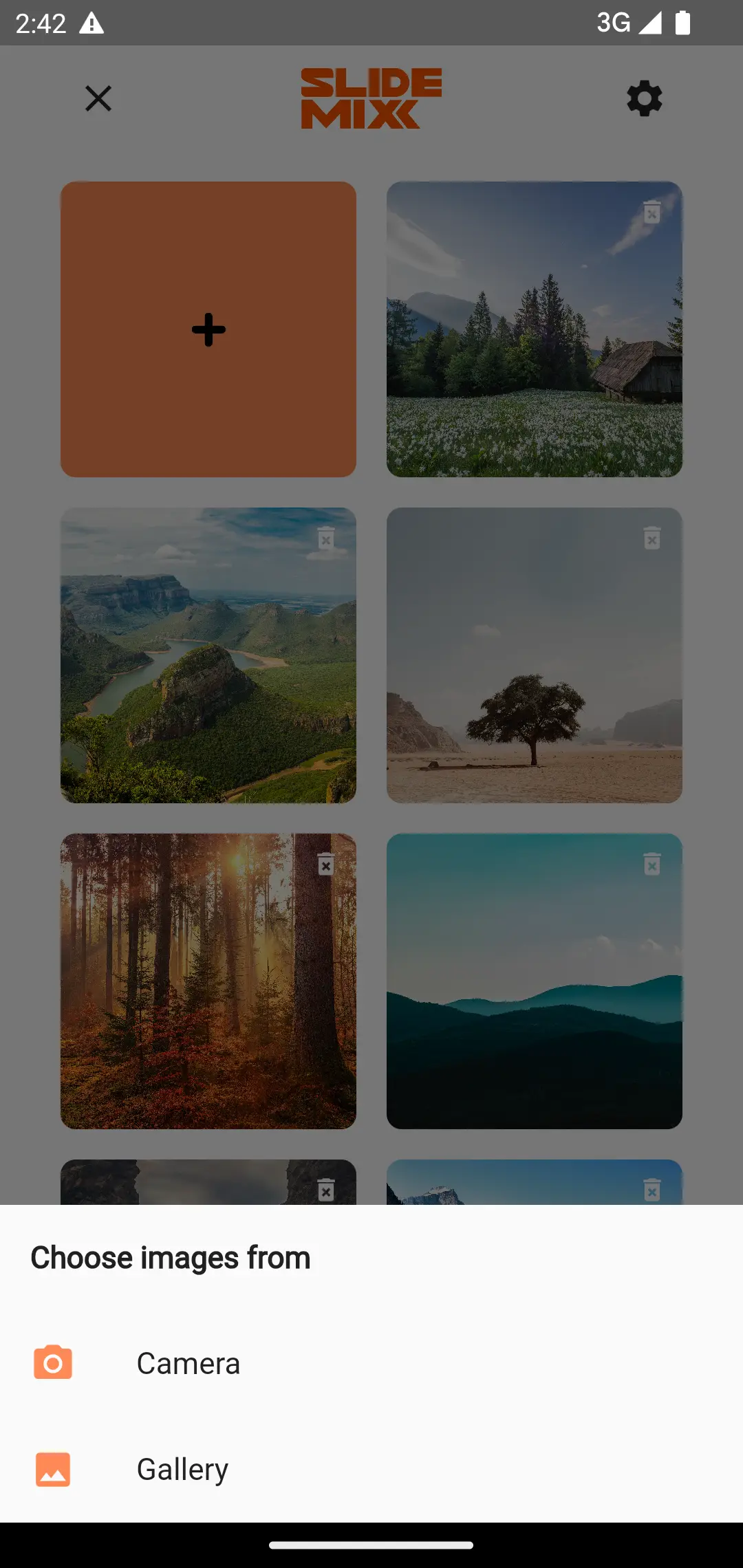Tap the orange add-image plus tile
Screen dimensions: 743x1568
pyautogui.click(x=208, y=329)
